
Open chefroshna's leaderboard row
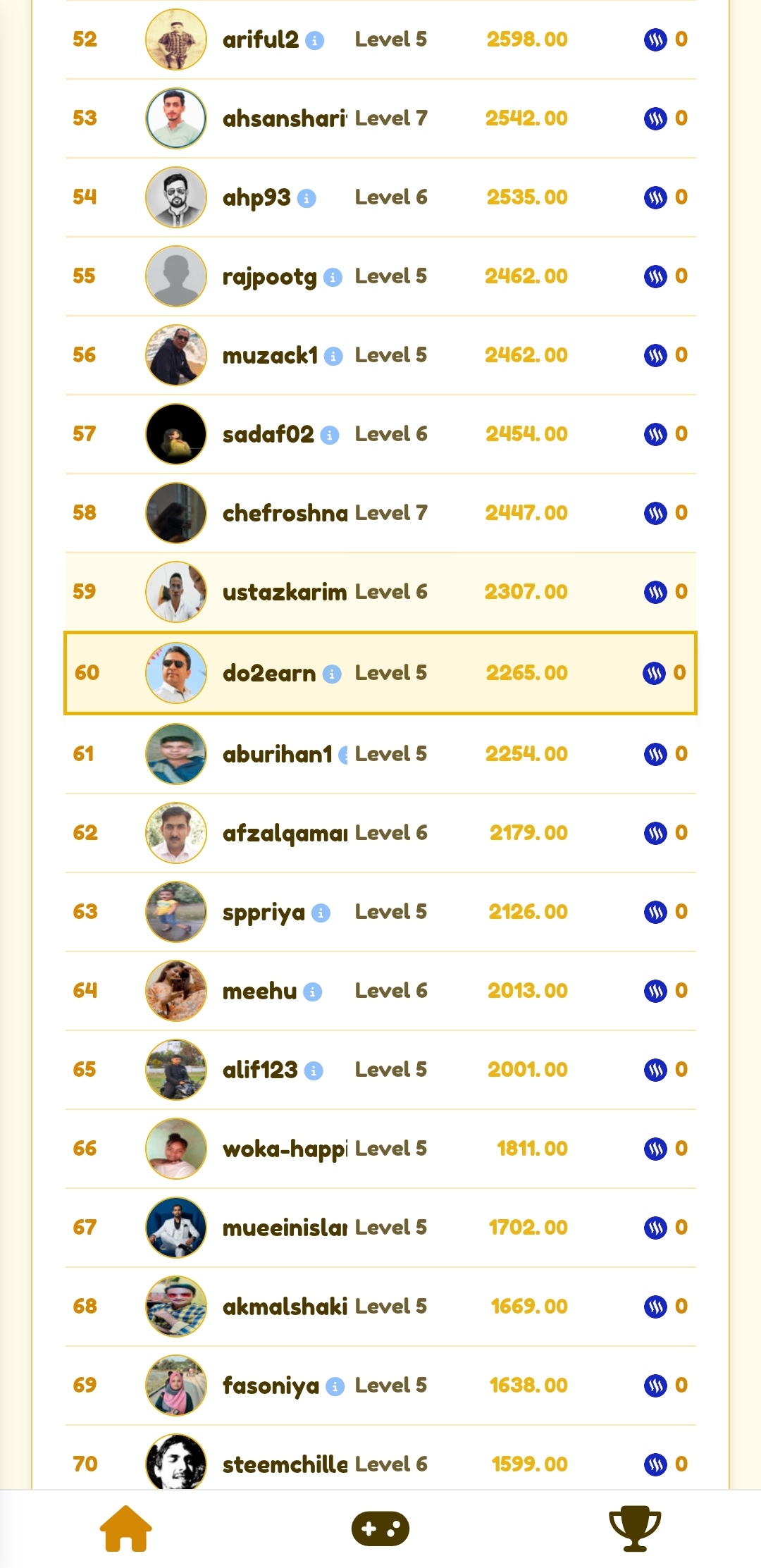pos(380,513)
